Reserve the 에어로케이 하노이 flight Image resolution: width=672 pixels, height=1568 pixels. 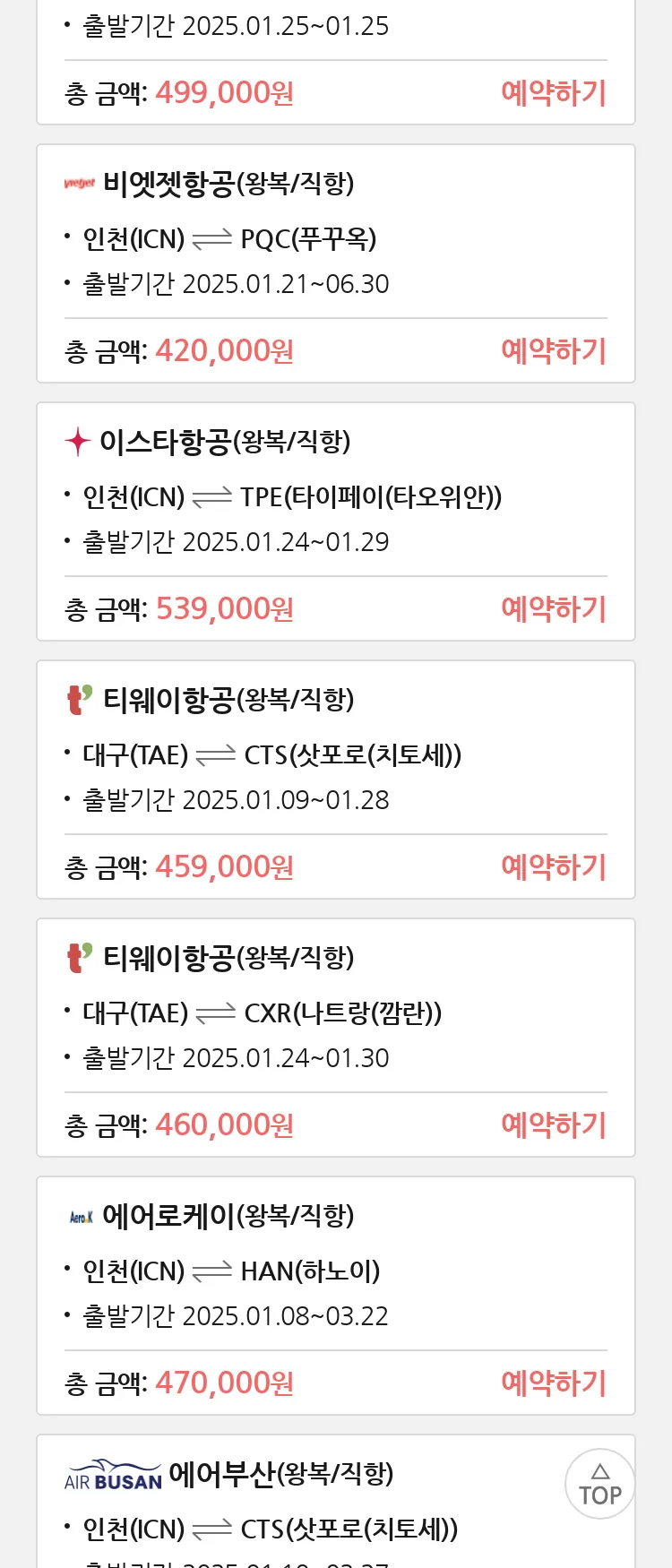coord(553,1383)
